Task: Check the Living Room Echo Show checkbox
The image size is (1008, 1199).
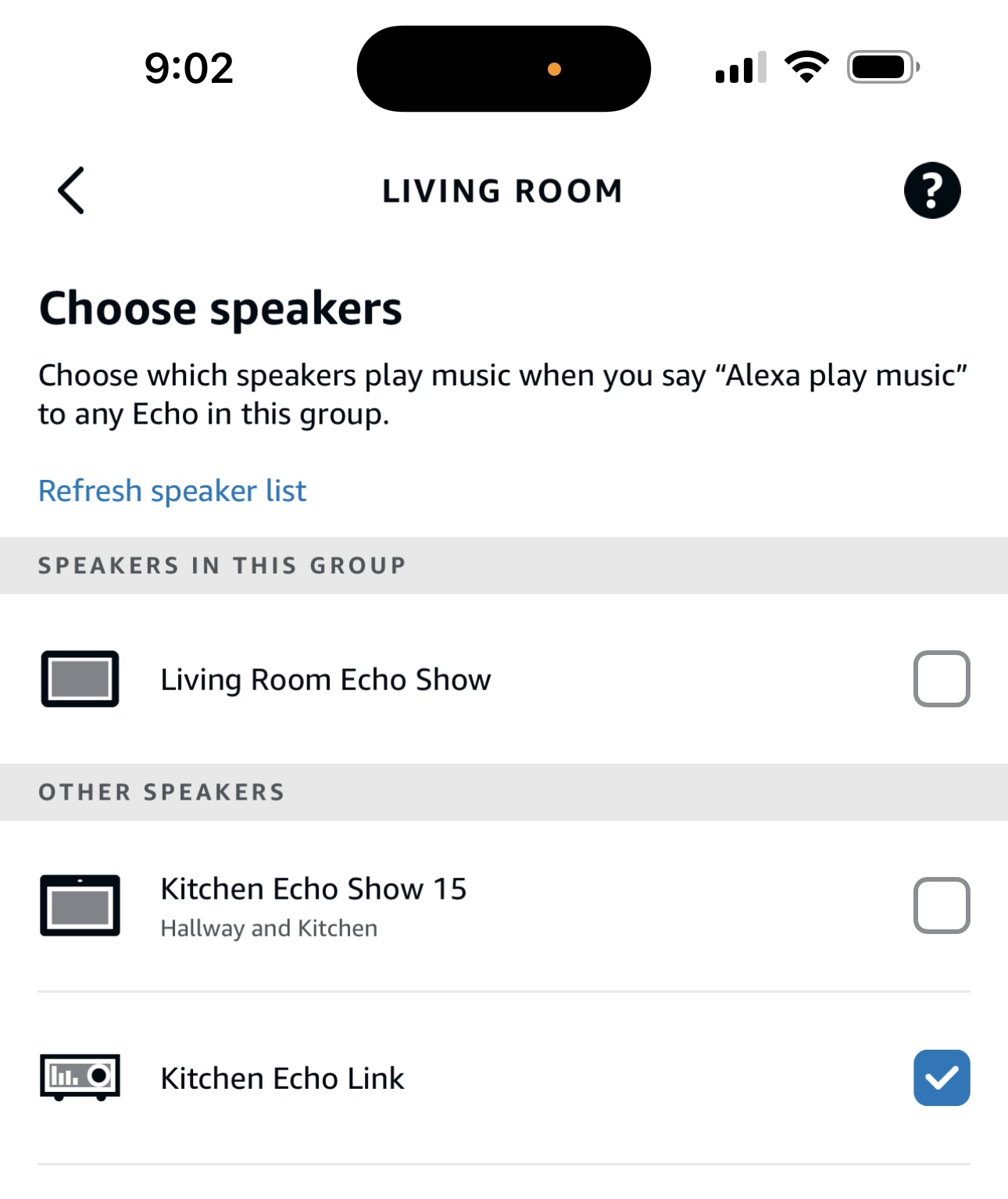Action: tap(941, 678)
